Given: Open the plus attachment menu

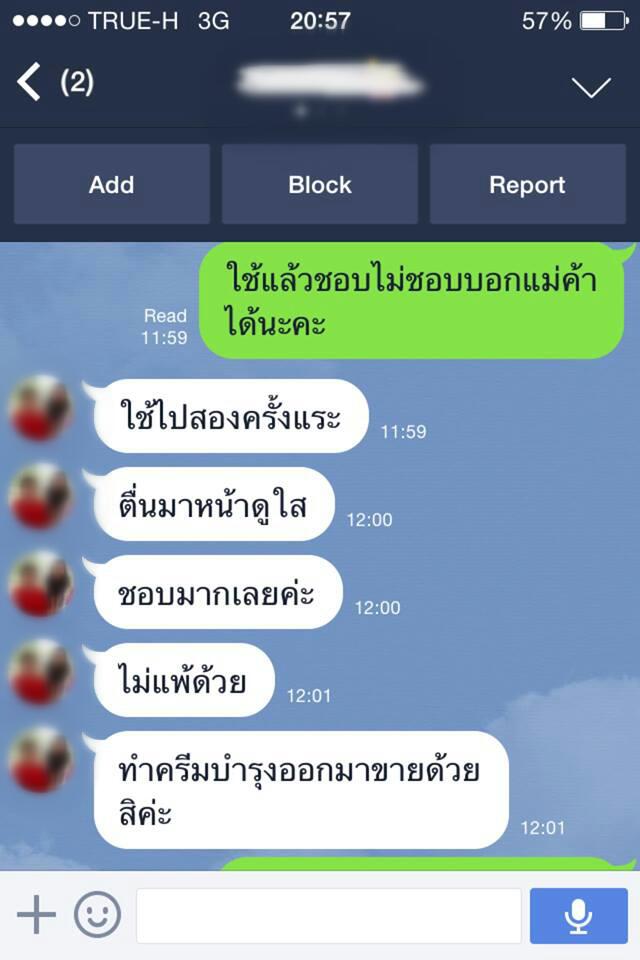Looking at the screenshot, I should pos(36,914).
